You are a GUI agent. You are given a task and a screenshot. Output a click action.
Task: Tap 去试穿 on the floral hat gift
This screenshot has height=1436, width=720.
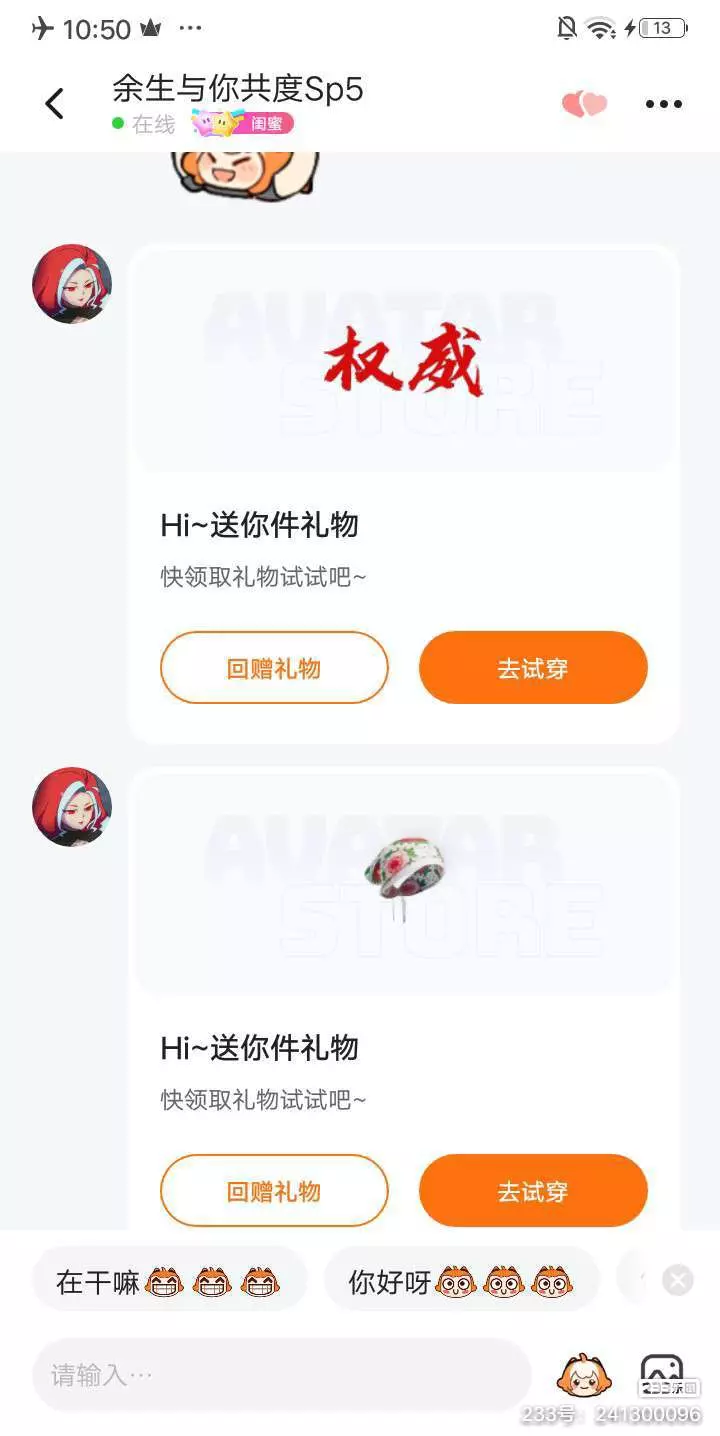pos(533,1191)
